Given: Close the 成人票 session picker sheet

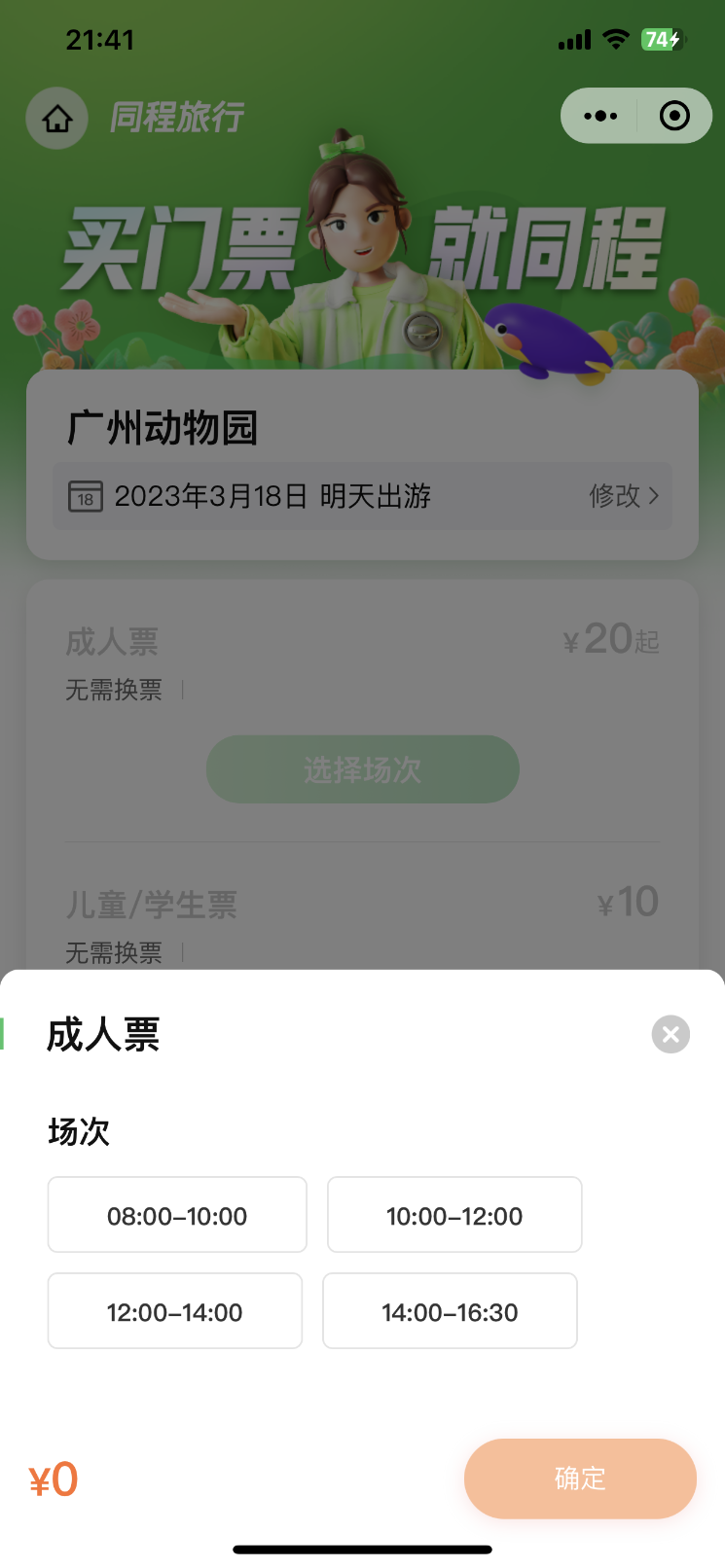Looking at the screenshot, I should tap(671, 1034).
